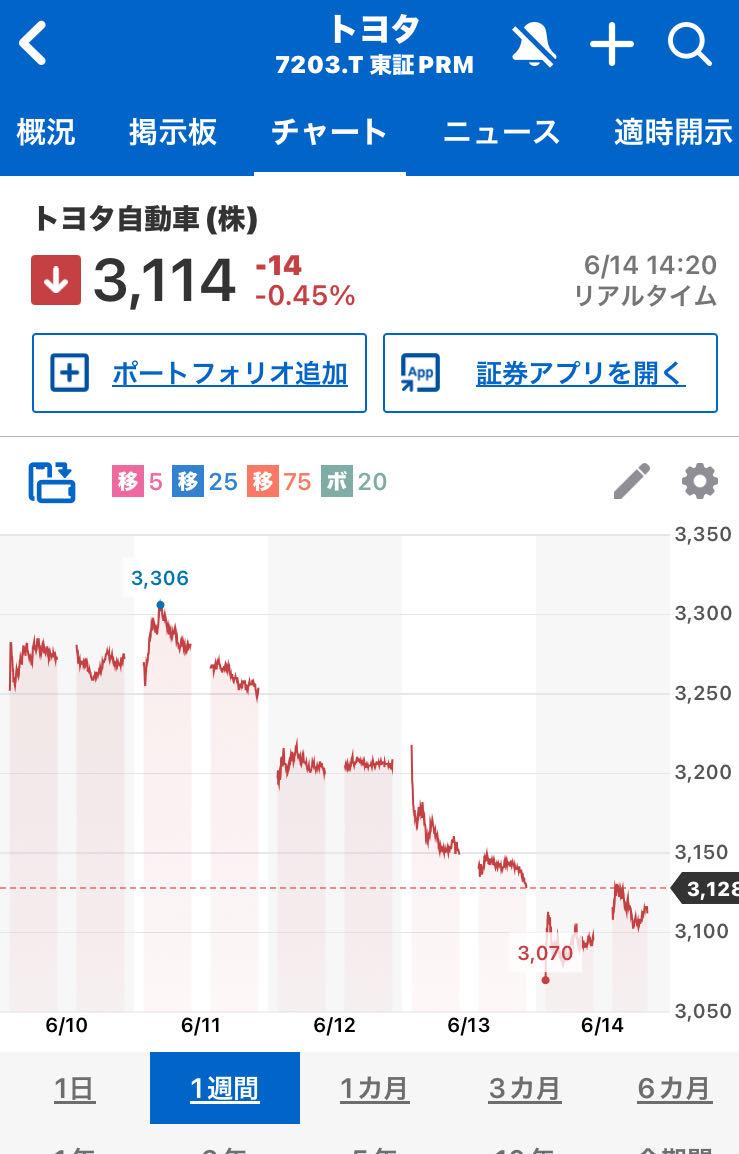Open chart settings gear

pos(699,482)
